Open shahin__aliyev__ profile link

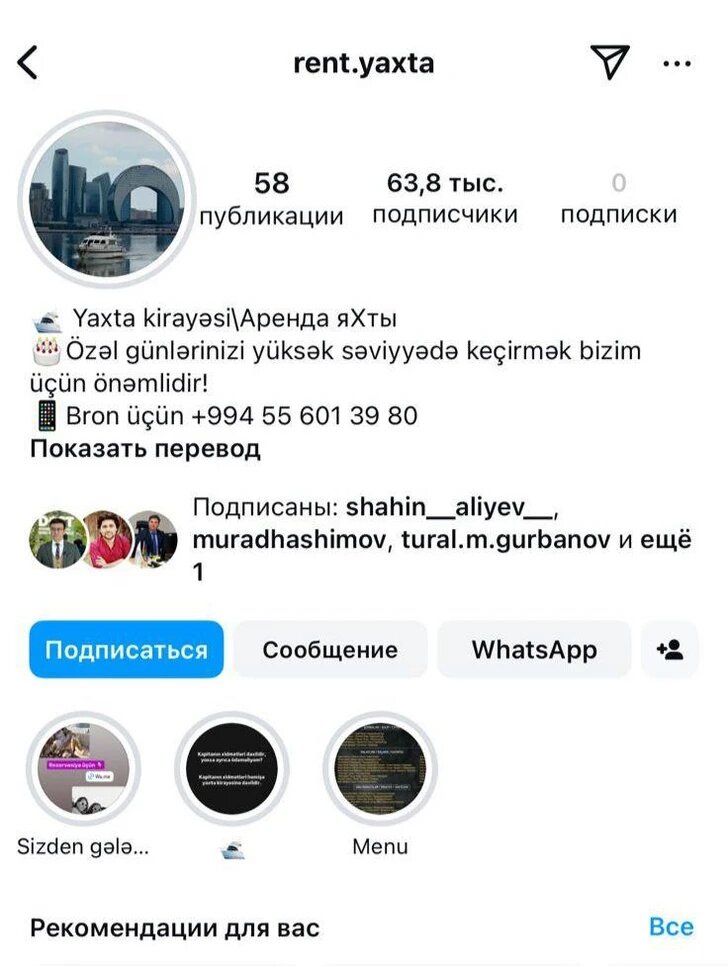click(x=448, y=507)
